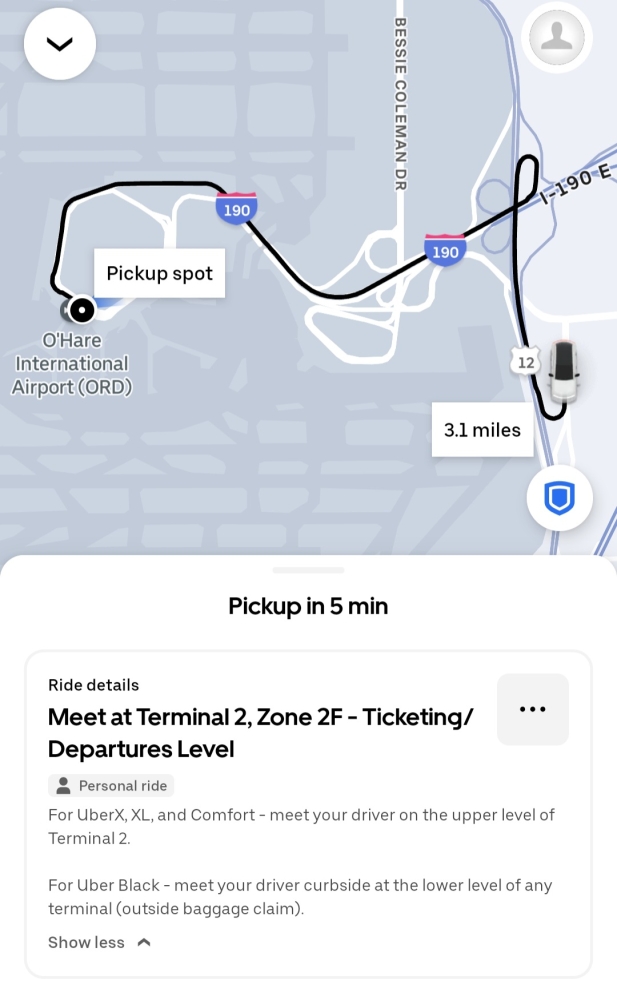Viewport: 617px width, 1000px height.
Task: Open the safety shield toolkit
Action: pos(560,498)
